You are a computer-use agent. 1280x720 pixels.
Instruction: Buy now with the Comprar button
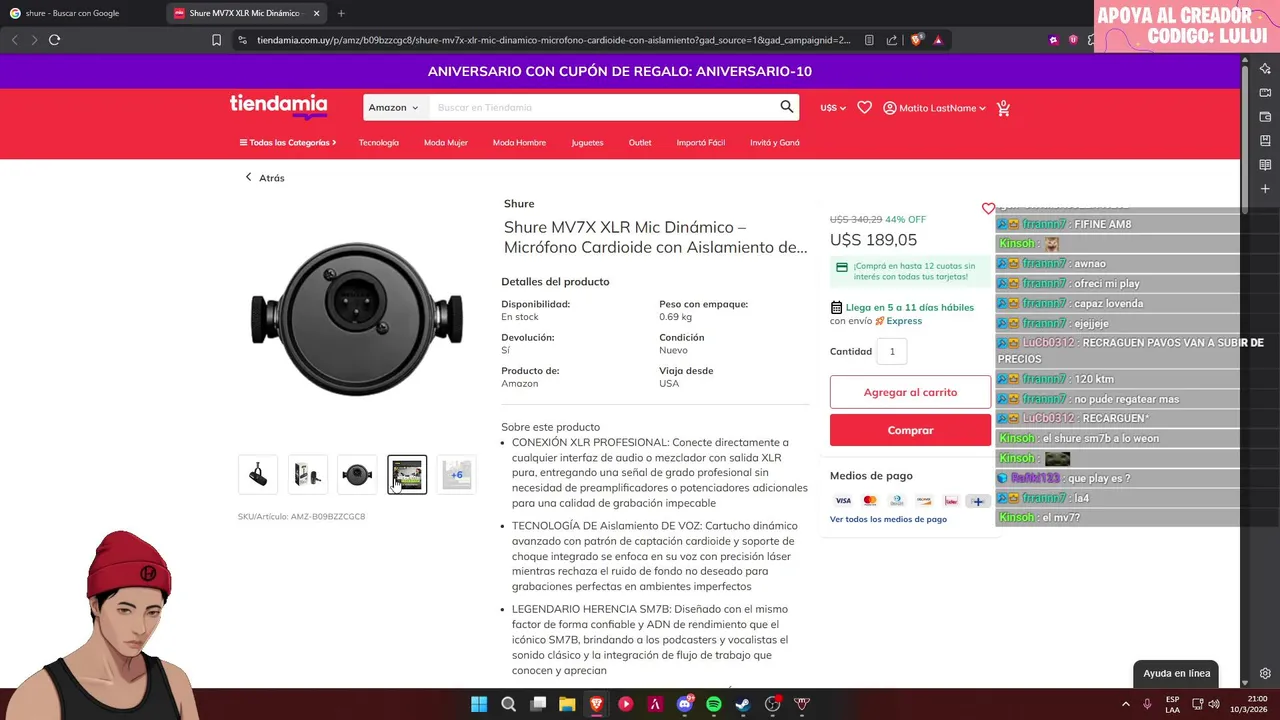910,430
